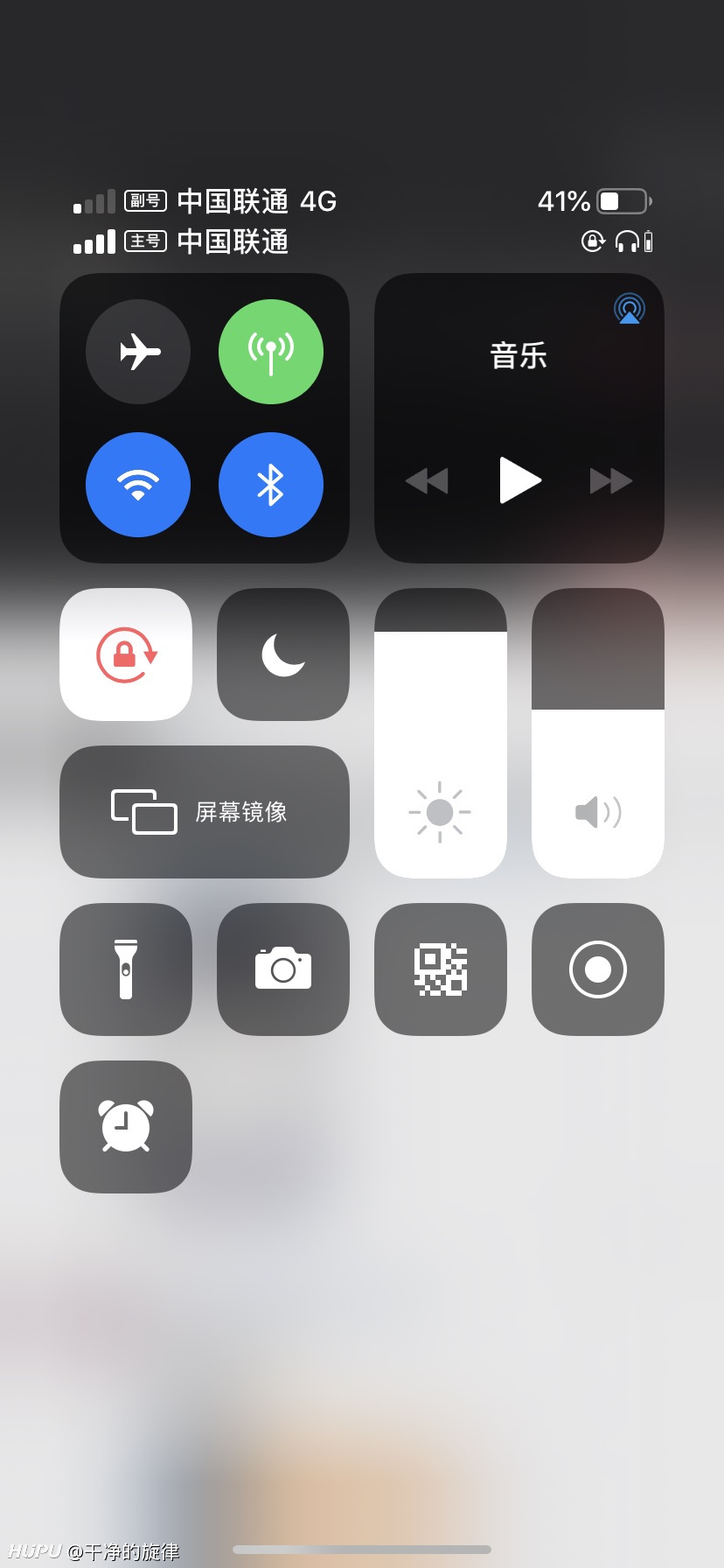Image resolution: width=724 pixels, height=1568 pixels.
Task: Turn off Bluetooth
Action: tap(271, 485)
